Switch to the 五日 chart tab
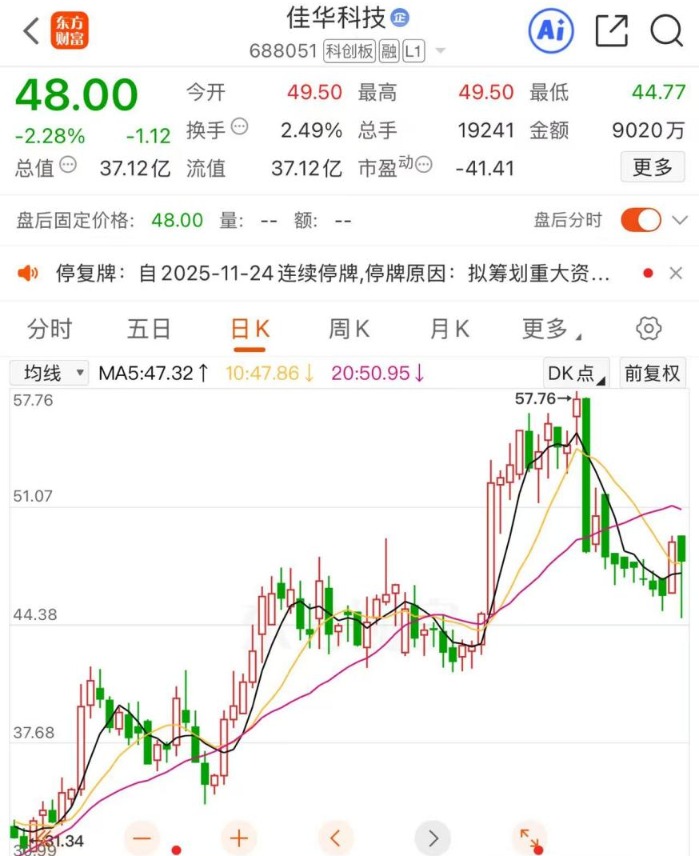Image resolution: width=699 pixels, height=856 pixels. [149, 329]
